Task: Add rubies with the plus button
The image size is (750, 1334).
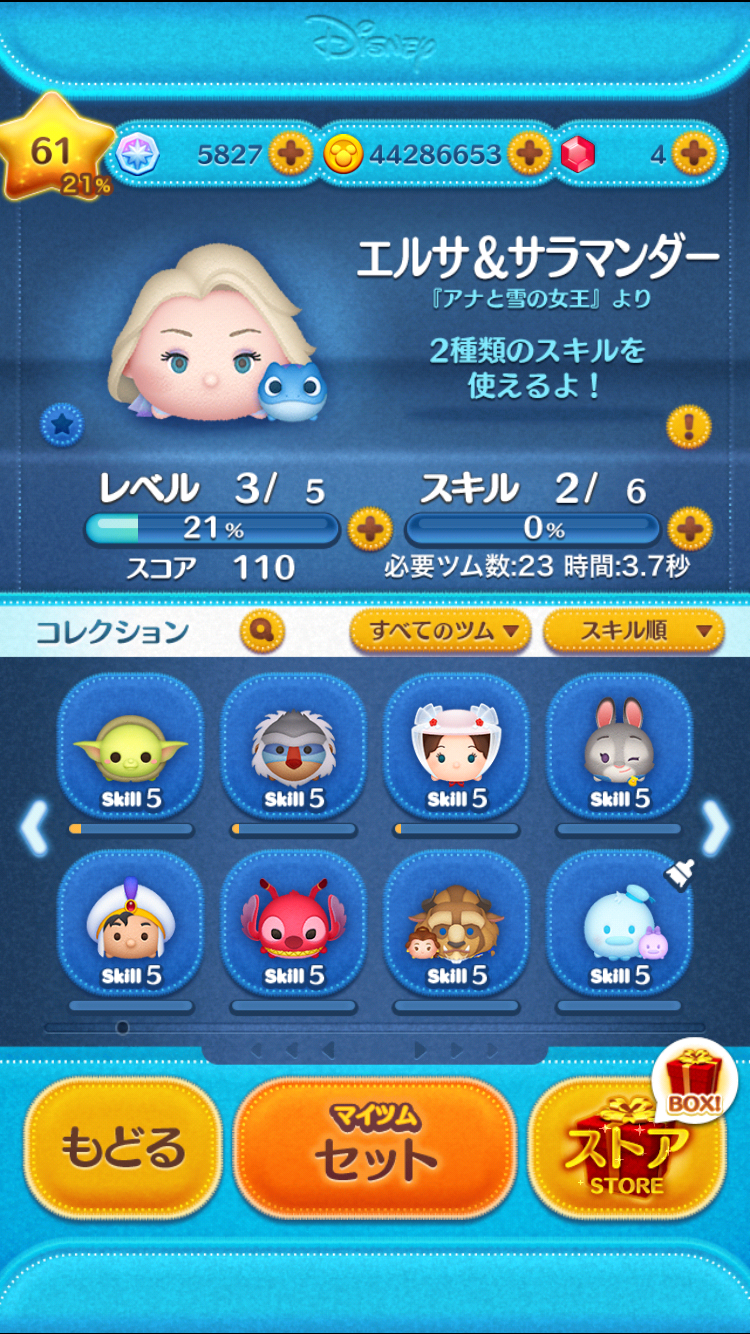Action: pos(693,154)
